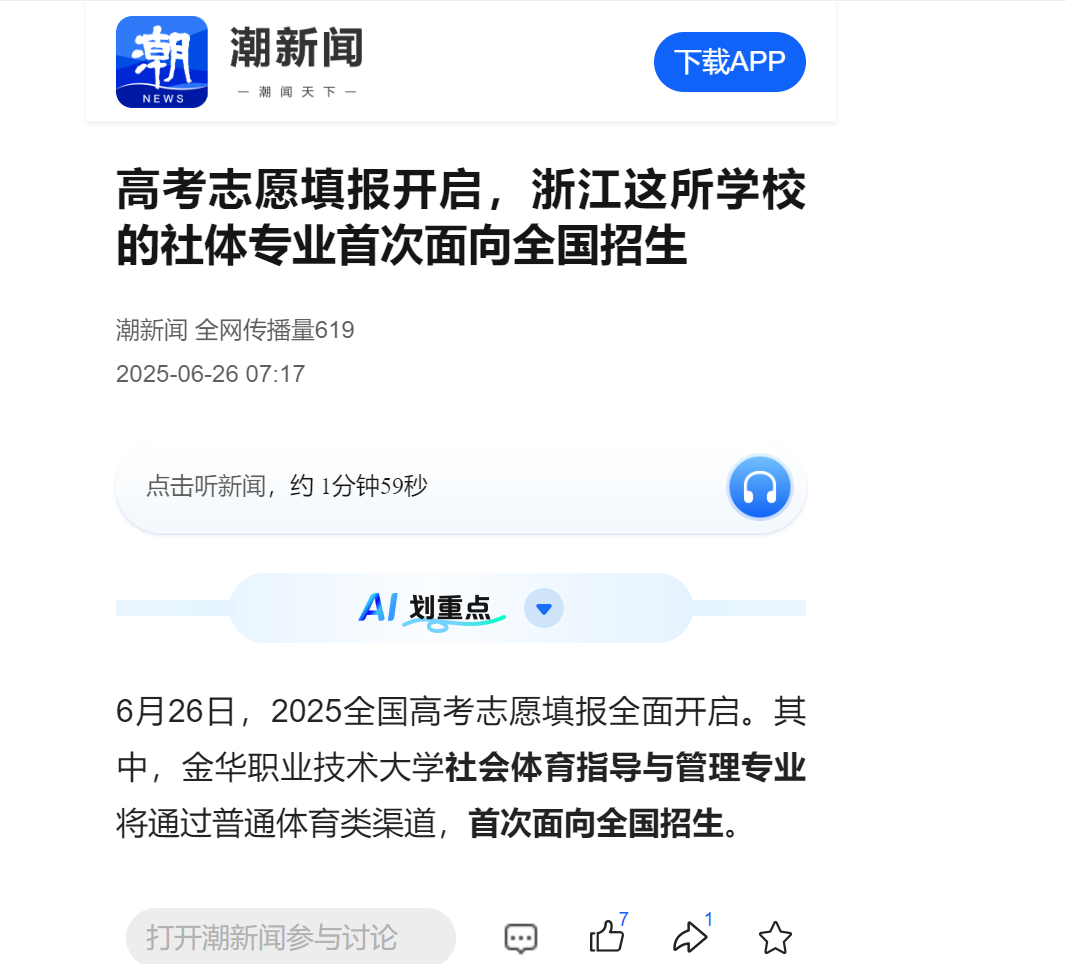Share this article
Screen dimensions: 1066x964
pos(690,937)
